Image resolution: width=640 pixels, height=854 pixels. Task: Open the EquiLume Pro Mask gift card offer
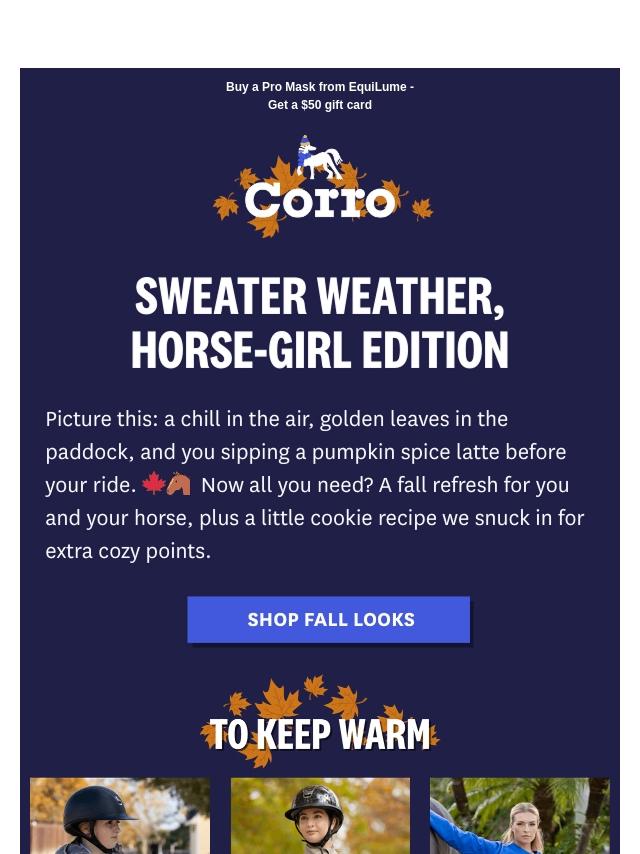pyautogui.click(x=320, y=96)
